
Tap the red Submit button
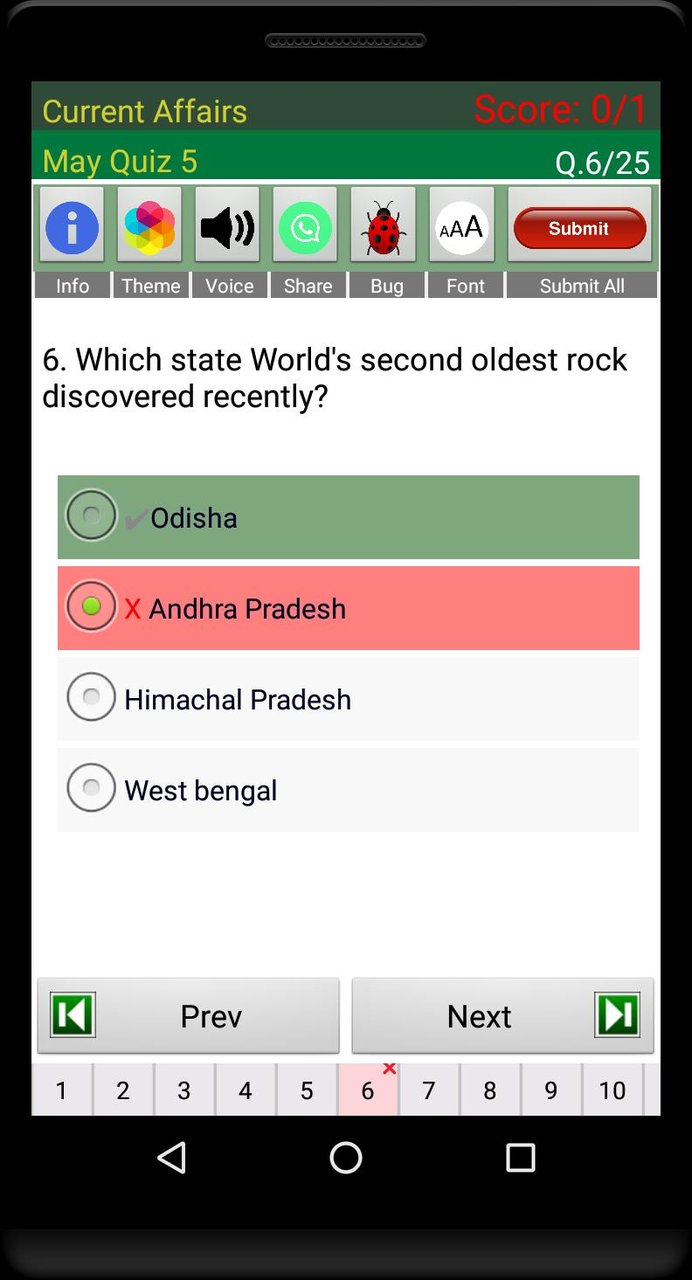579,228
